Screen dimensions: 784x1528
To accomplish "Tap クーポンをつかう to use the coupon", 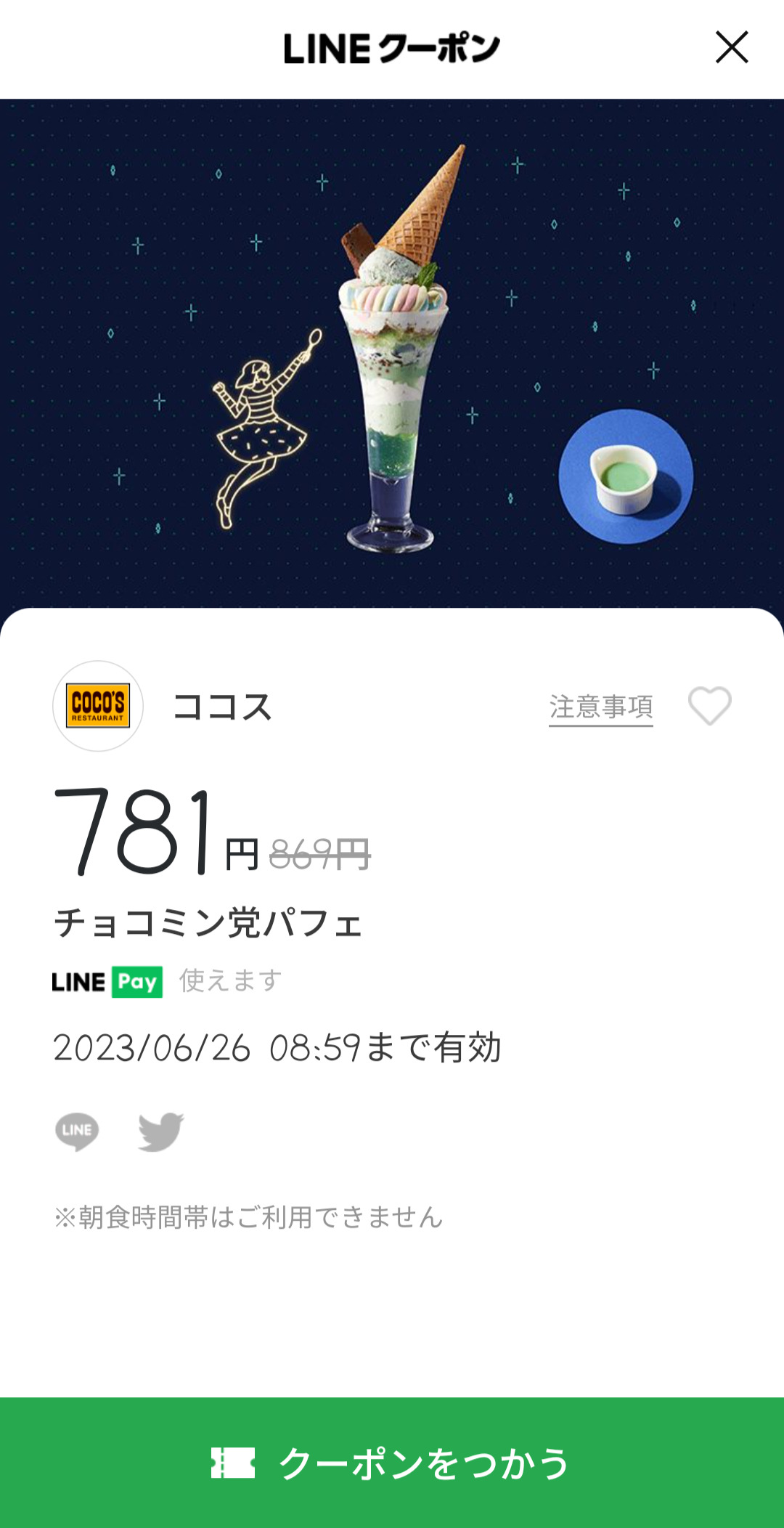I will (392, 1463).
